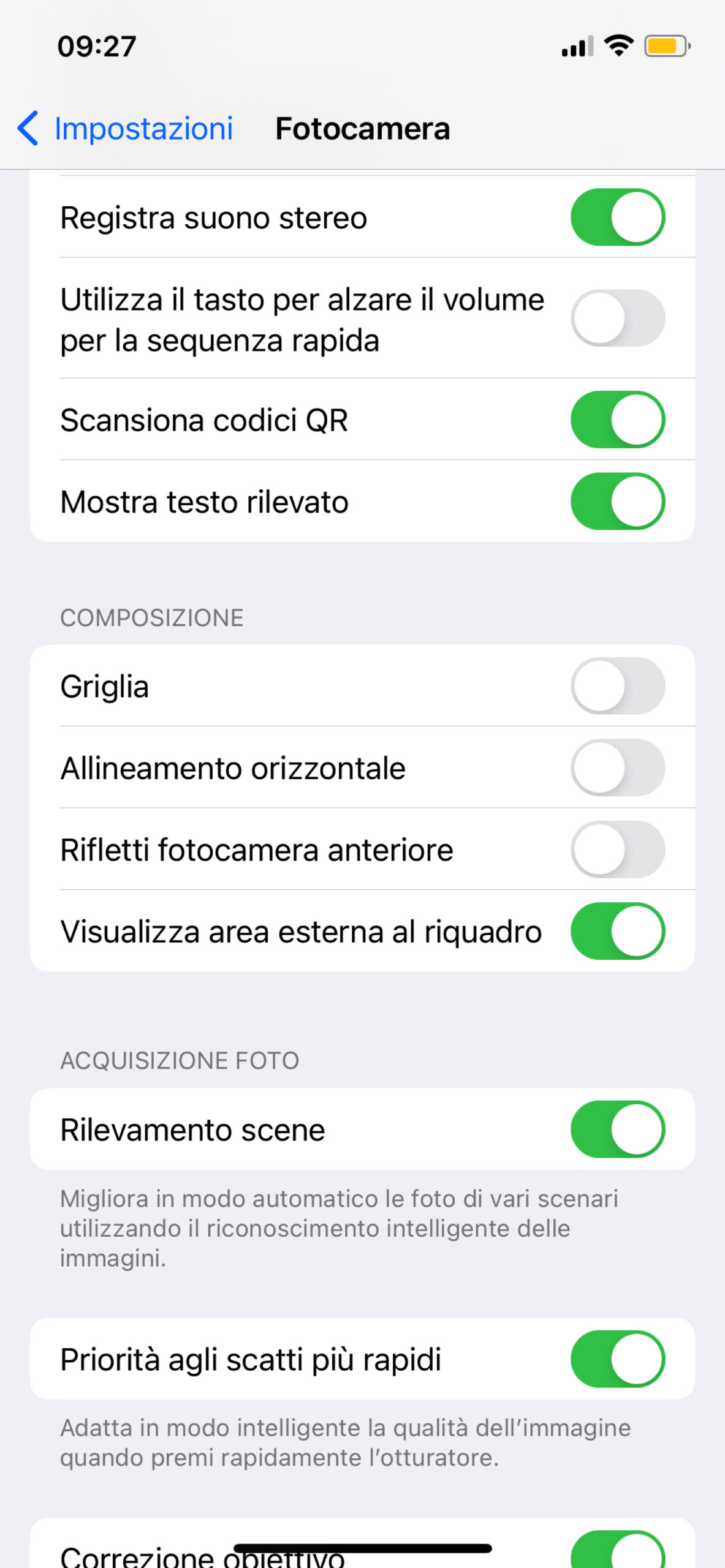
Task: Go back to Impostazioni
Action: [126, 129]
